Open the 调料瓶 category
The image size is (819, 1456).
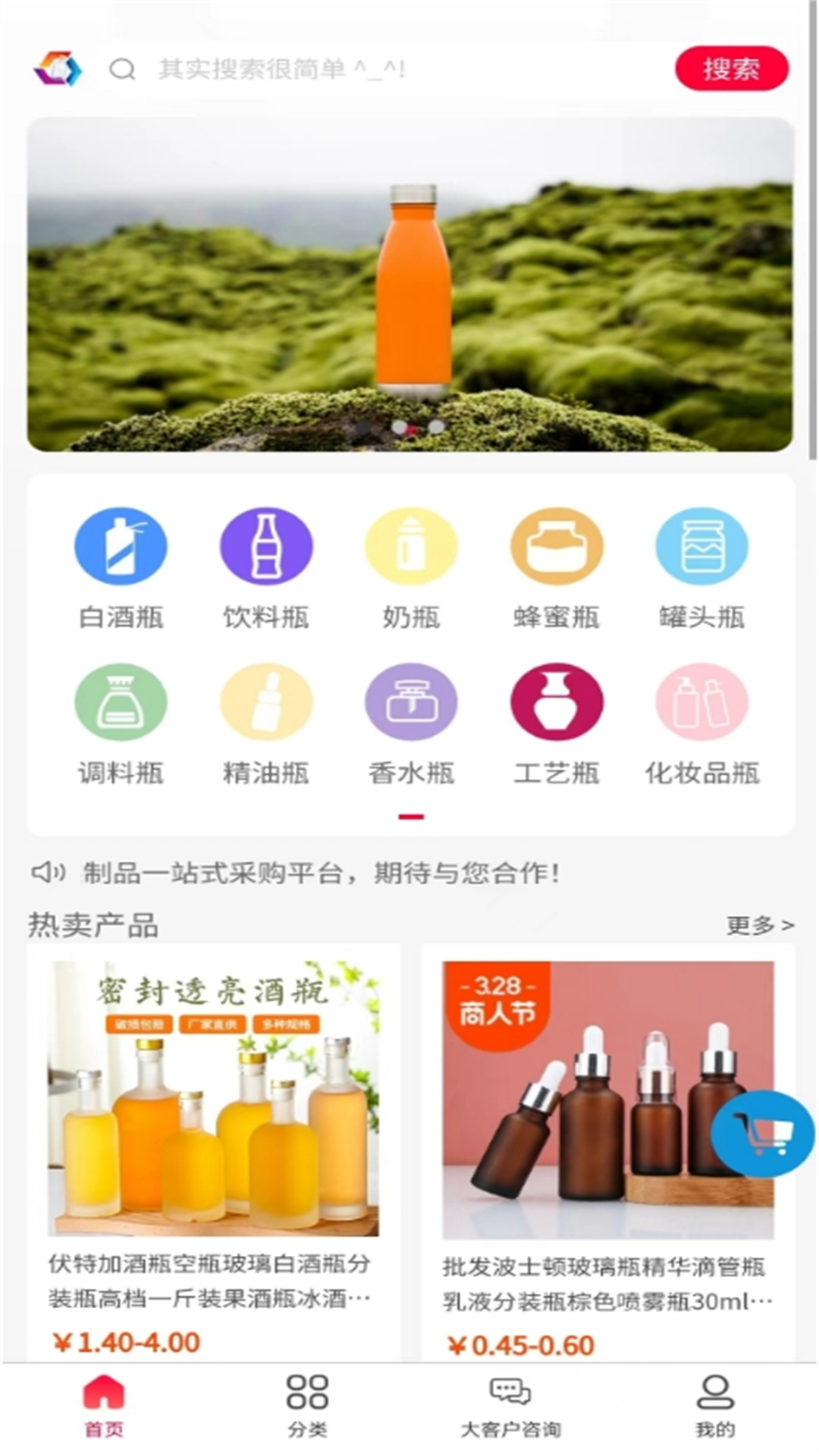click(121, 704)
